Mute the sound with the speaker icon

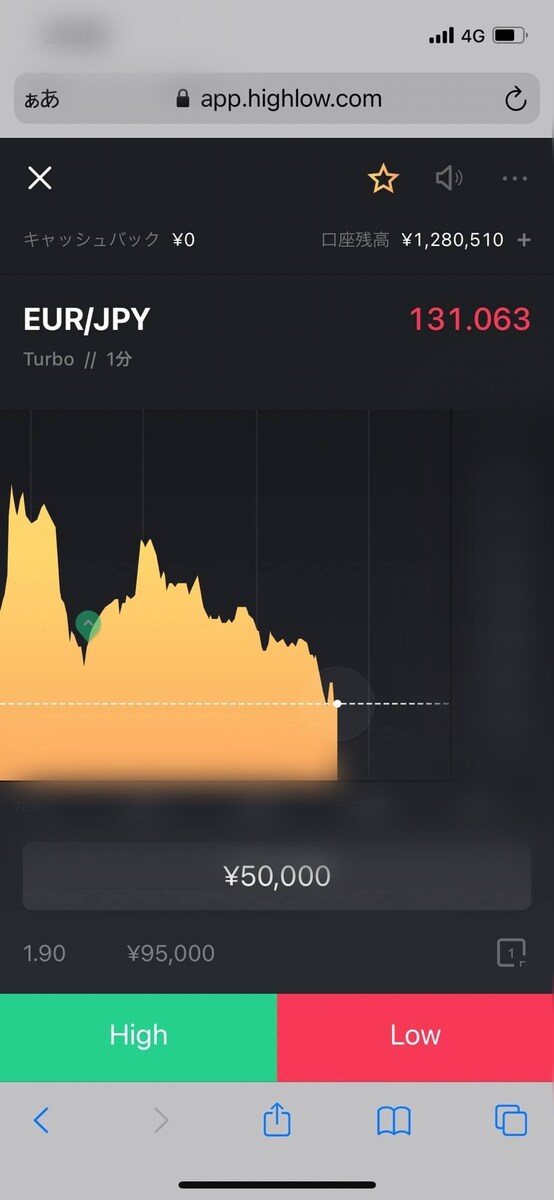449,179
